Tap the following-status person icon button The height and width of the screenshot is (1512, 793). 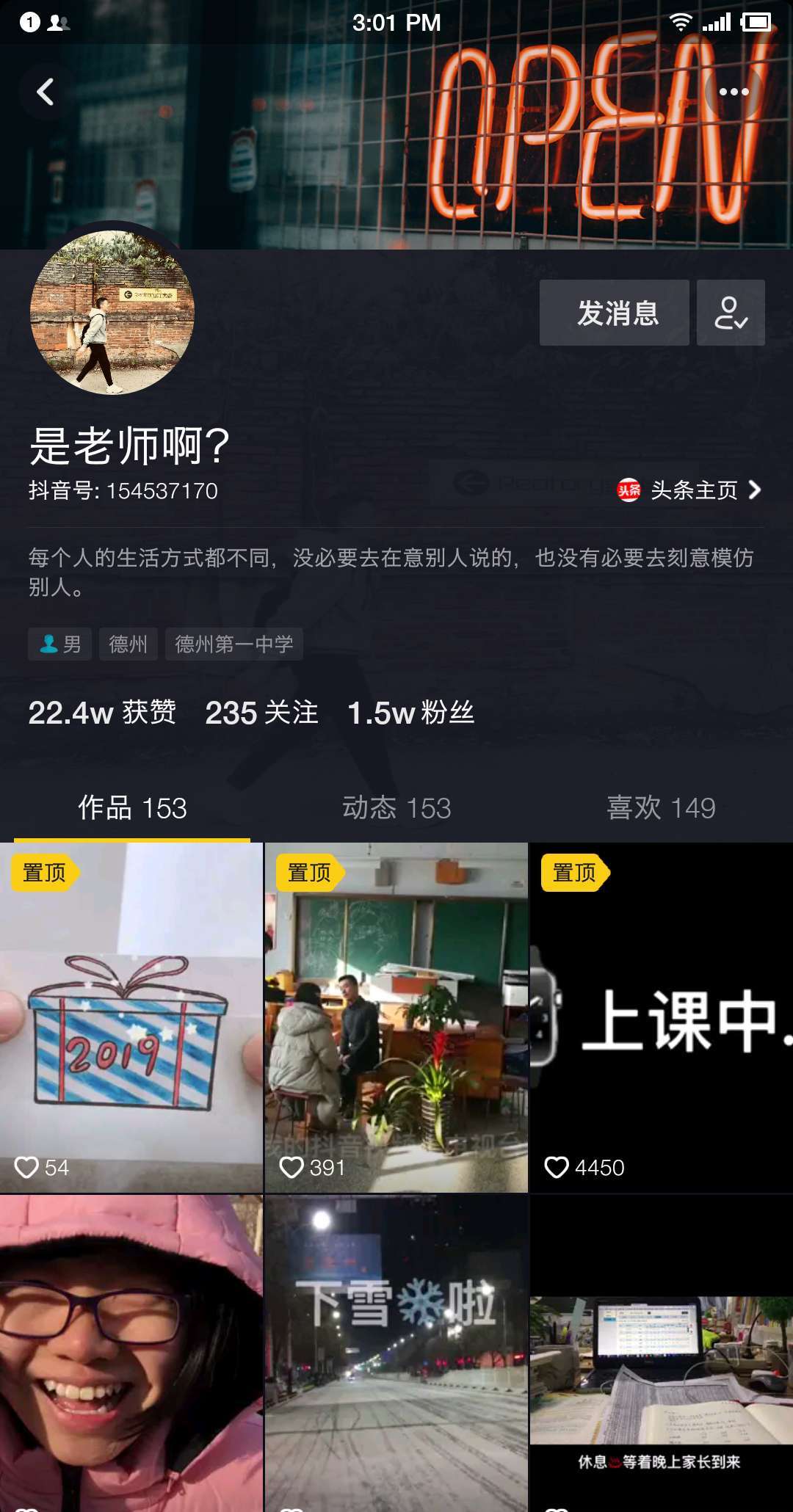pyautogui.click(x=731, y=313)
